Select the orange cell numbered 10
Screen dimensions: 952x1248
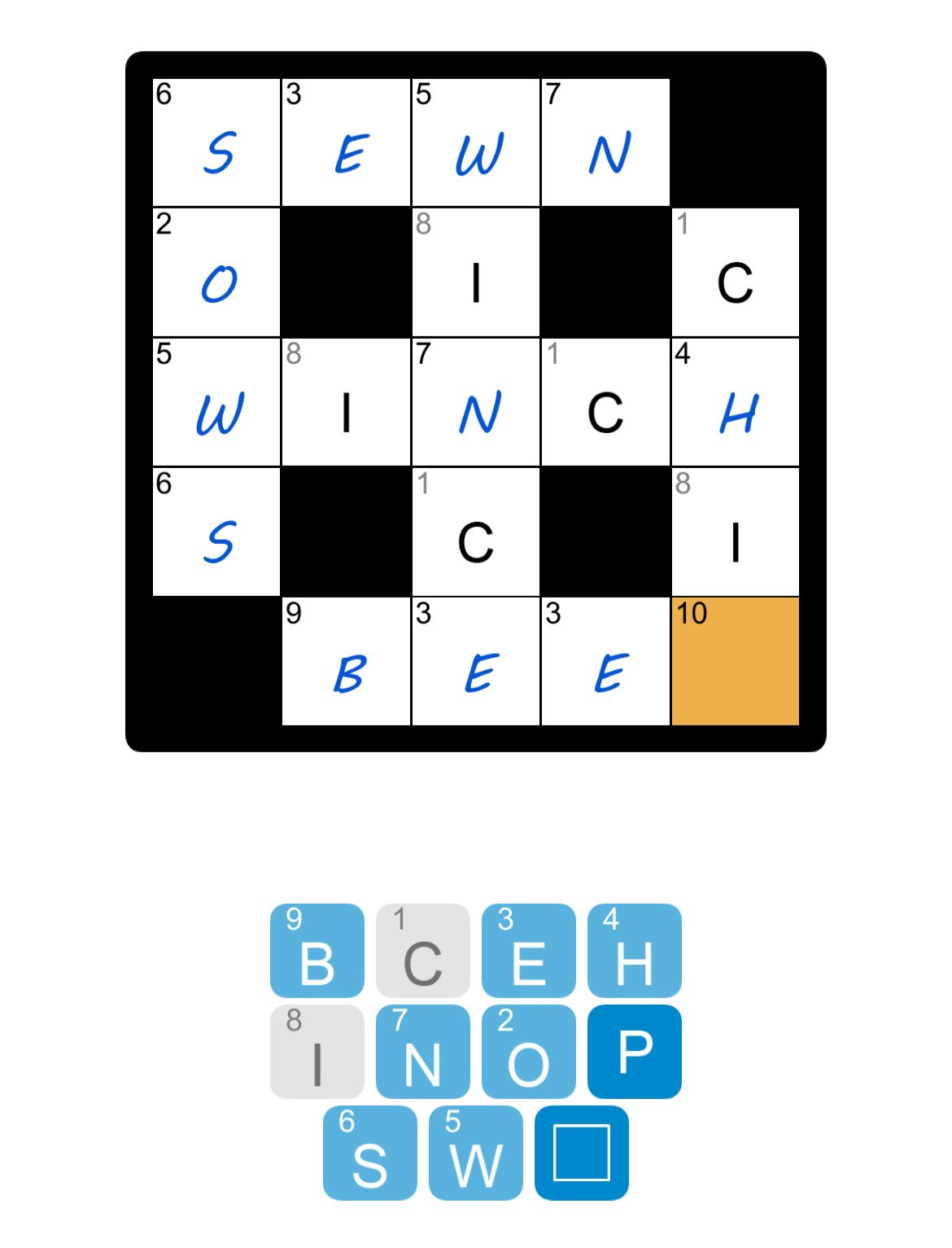tap(735, 661)
